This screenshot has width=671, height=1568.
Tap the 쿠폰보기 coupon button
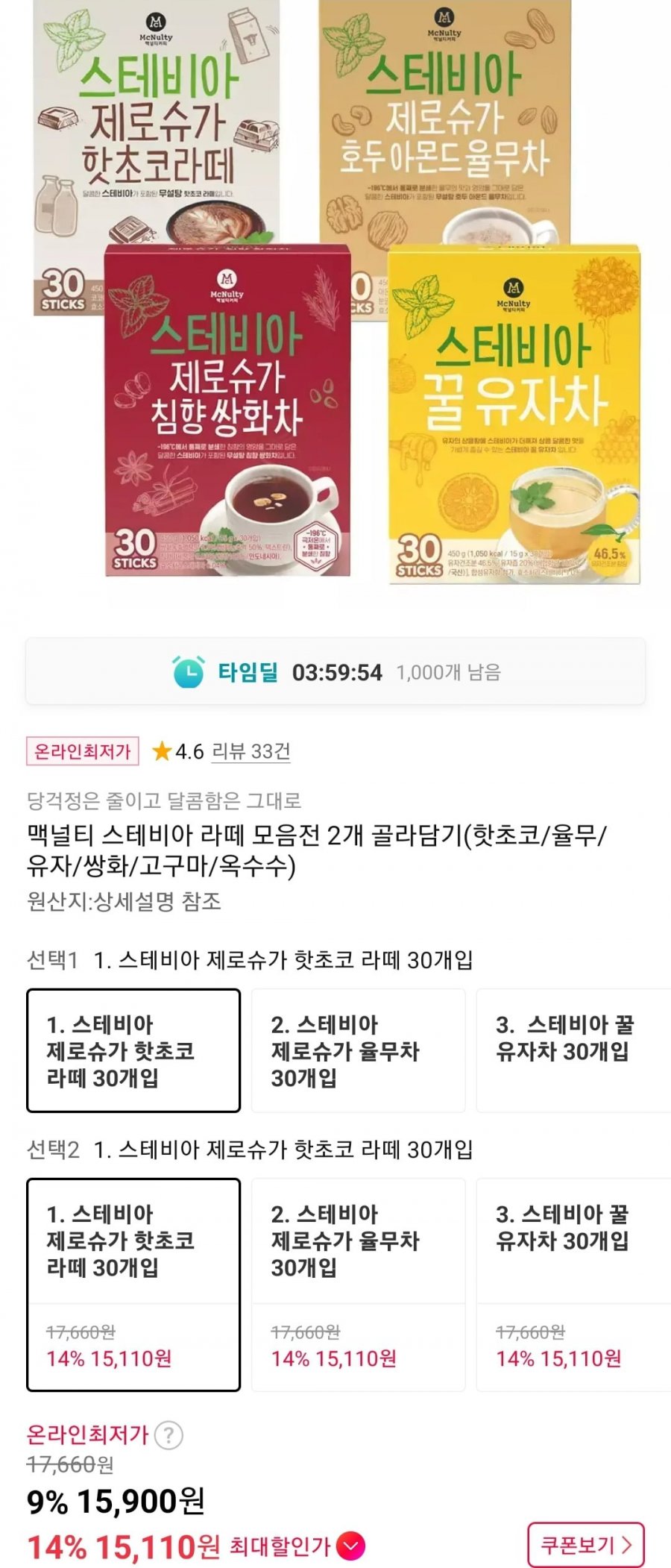point(585,1544)
